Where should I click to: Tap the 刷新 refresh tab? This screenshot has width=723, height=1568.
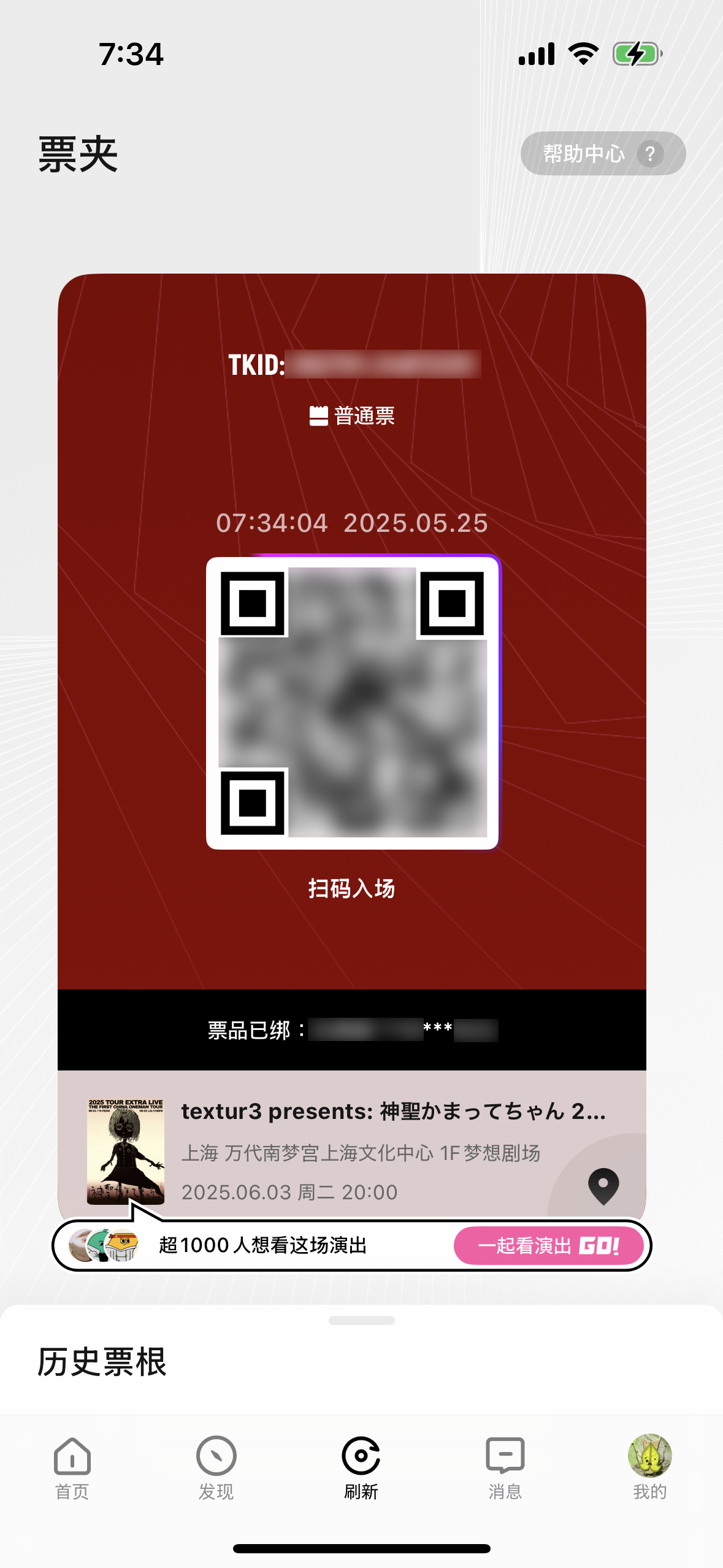click(x=361, y=1467)
